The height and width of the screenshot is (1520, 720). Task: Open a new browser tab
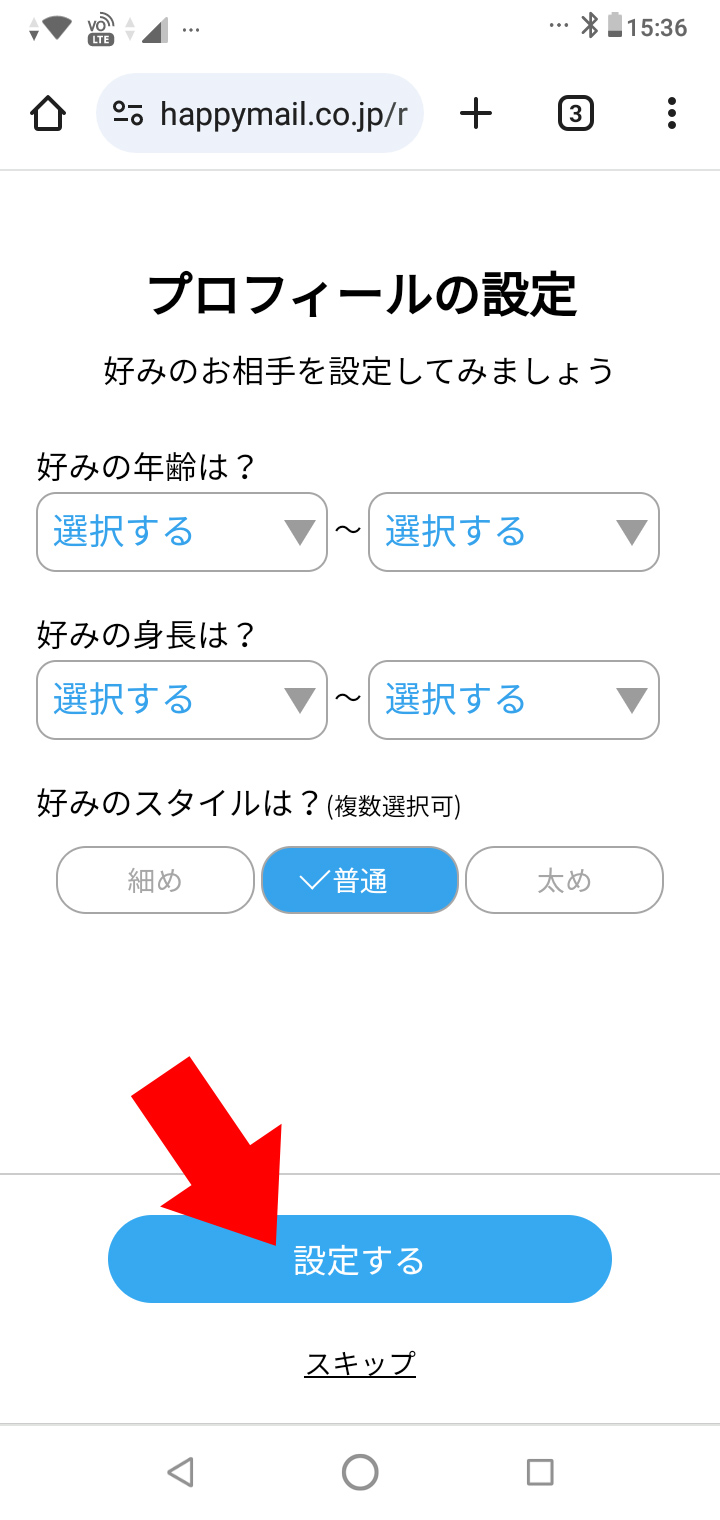(x=476, y=114)
